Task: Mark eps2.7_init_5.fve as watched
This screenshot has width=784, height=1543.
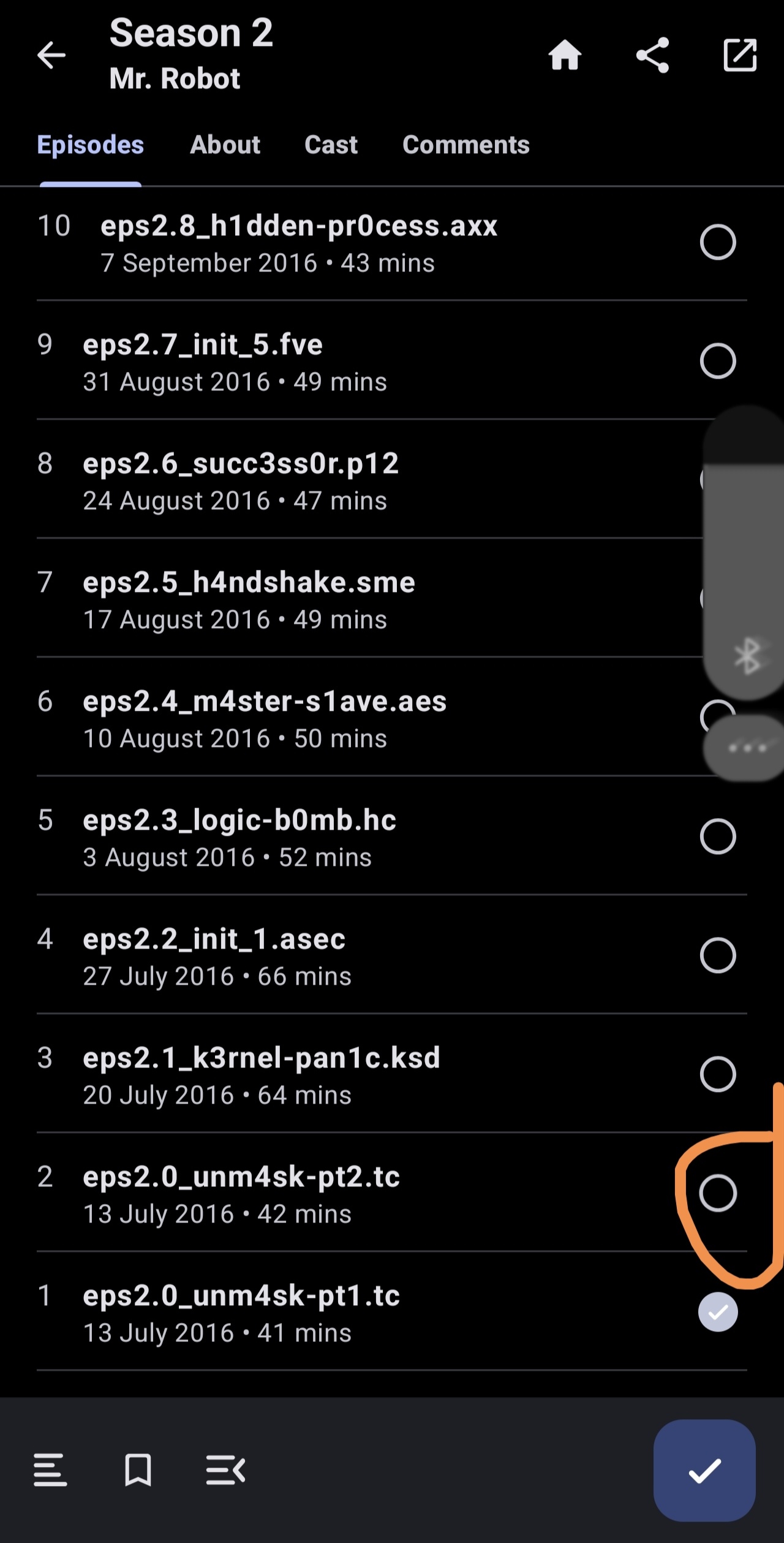Action: tap(718, 362)
